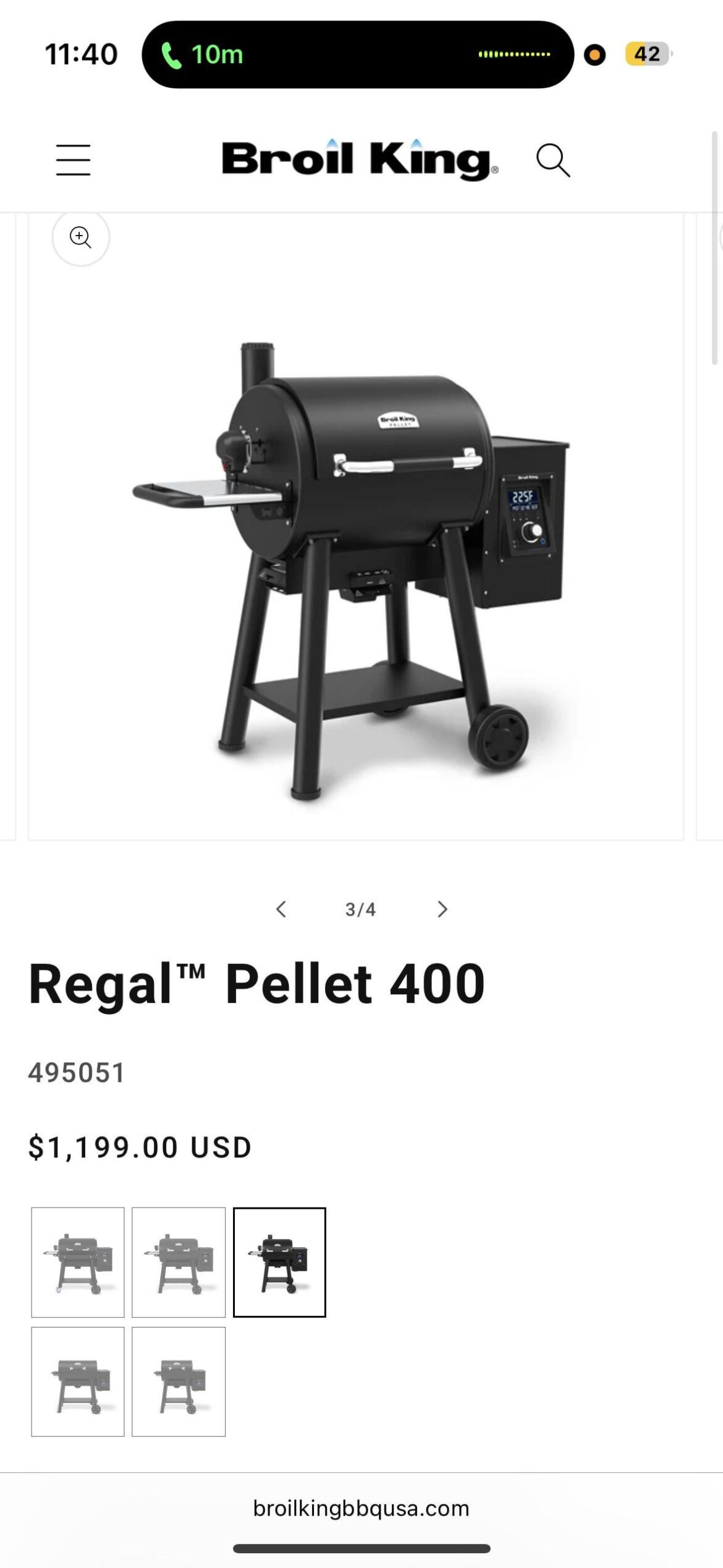The width and height of the screenshot is (723, 1568).
Task: Click the Broil King logo
Action: click(358, 160)
